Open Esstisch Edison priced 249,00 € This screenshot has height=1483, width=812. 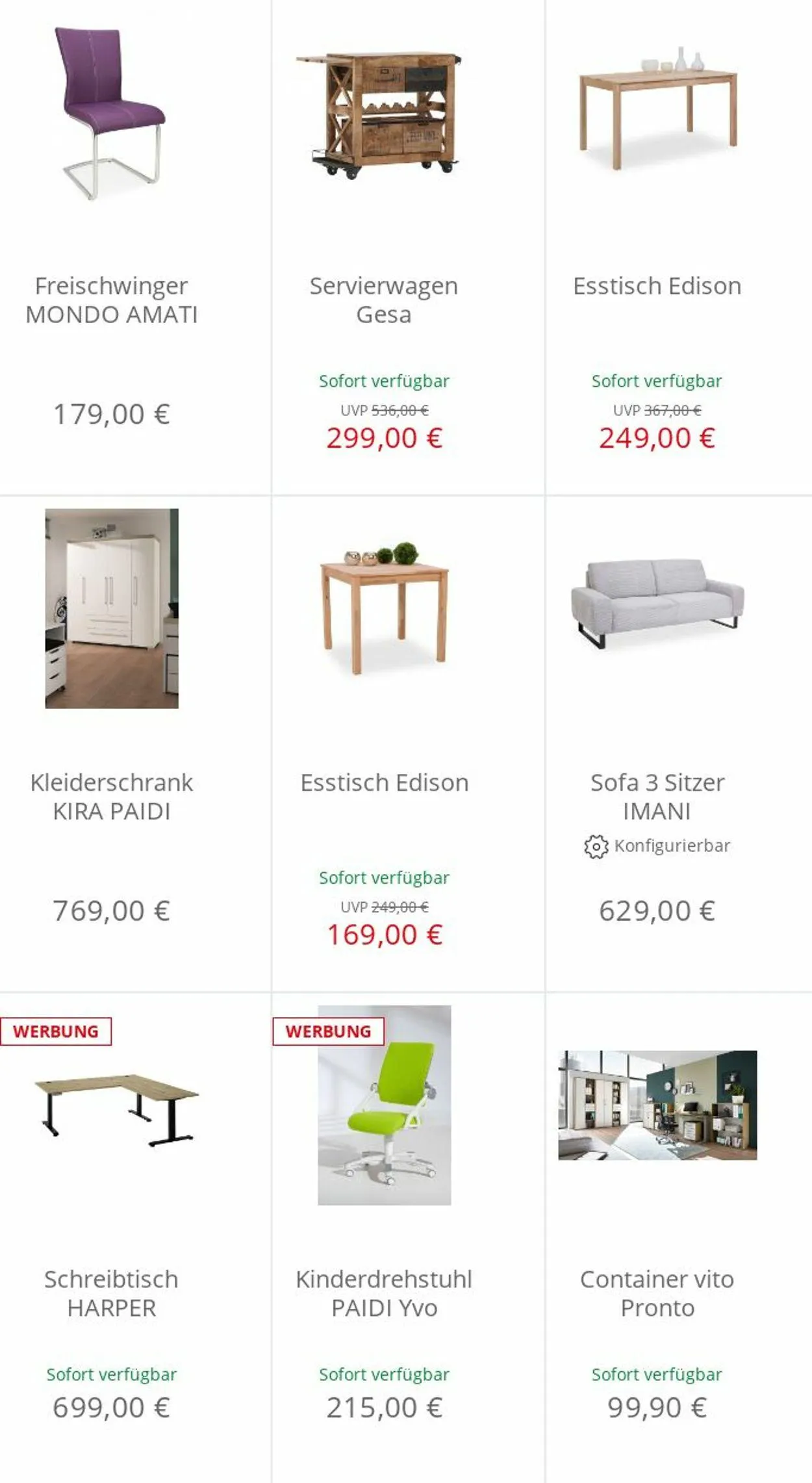point(657,286)
